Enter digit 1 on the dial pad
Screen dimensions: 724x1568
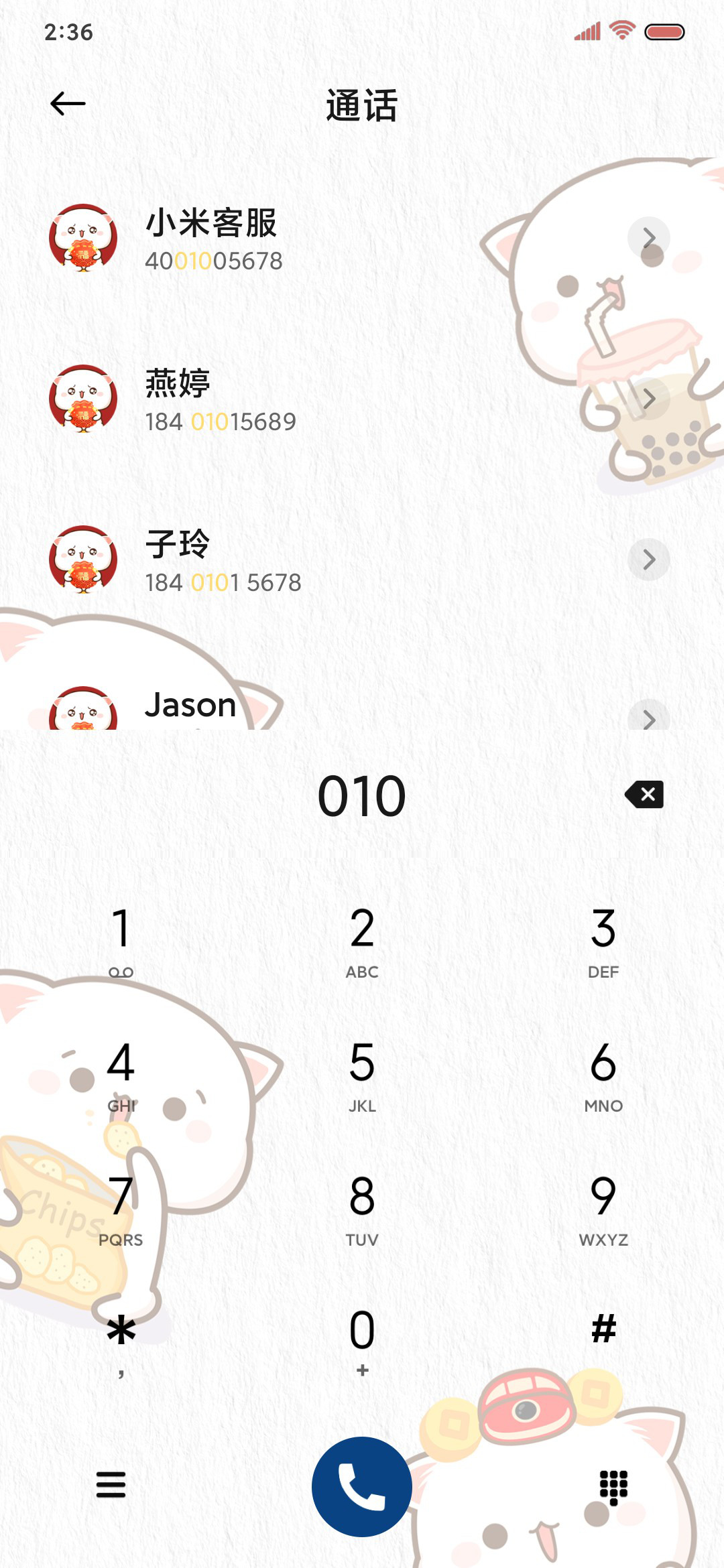pos(121,938)
